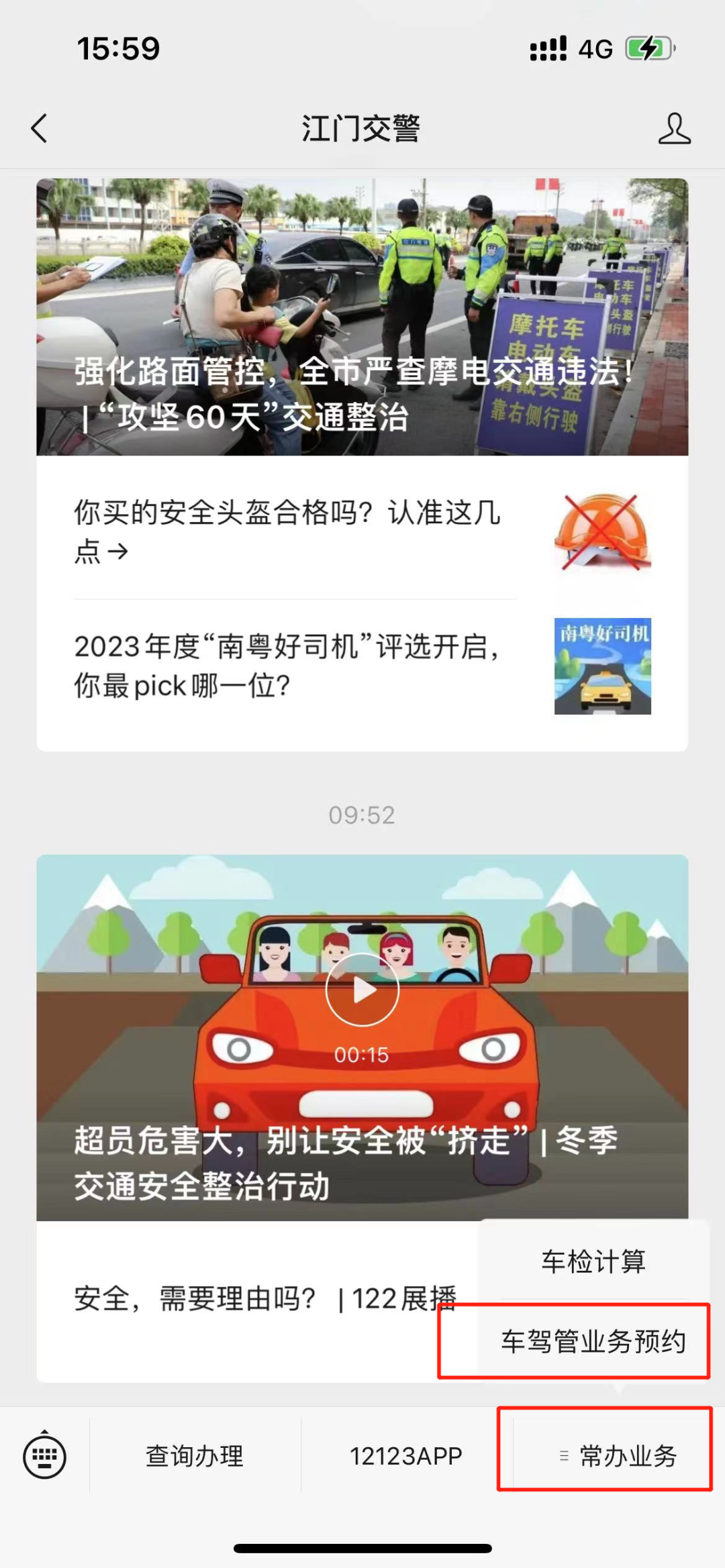Switch to keyboard input mode
The width and height of the screenshot is (725, 1568).
44,1455
